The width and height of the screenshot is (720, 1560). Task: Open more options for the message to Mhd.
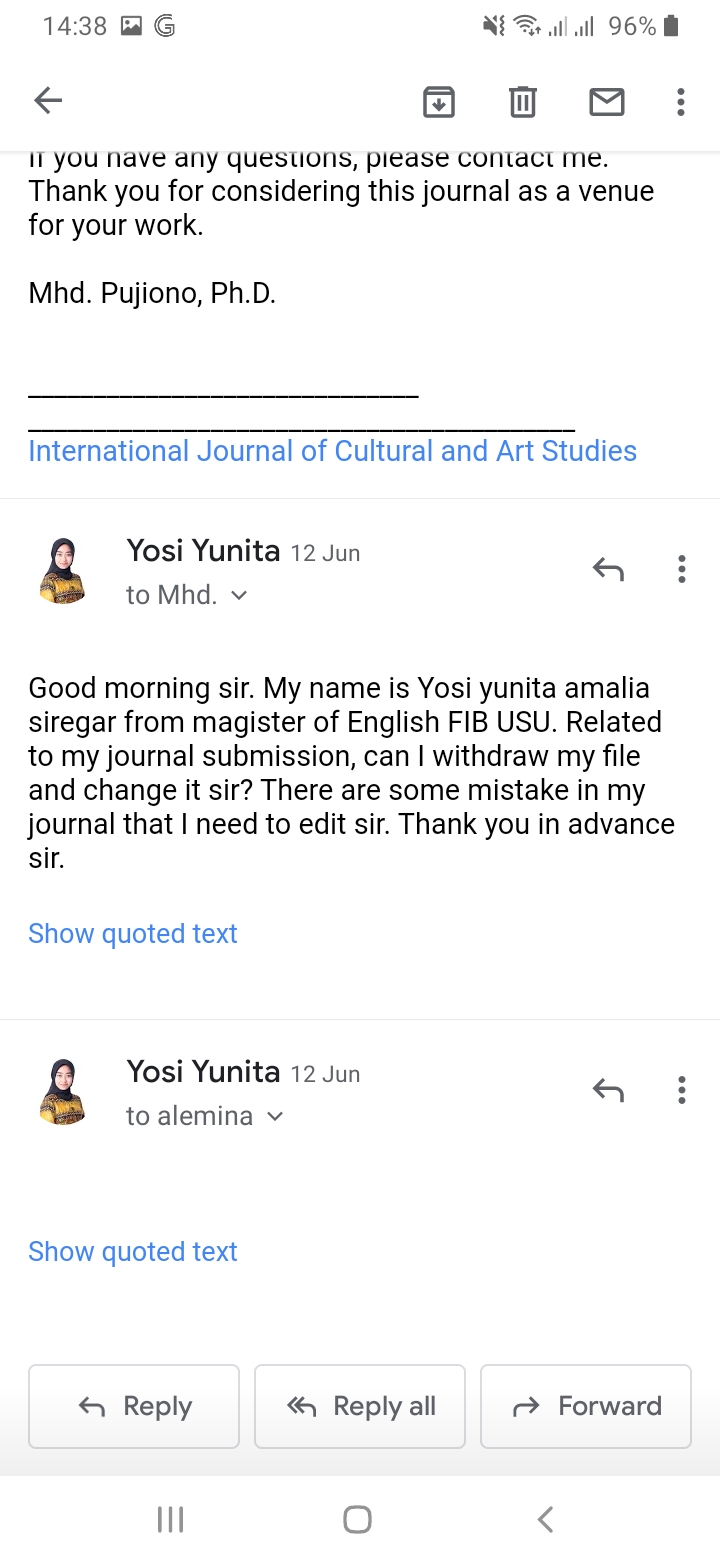(x=681, y=569)
